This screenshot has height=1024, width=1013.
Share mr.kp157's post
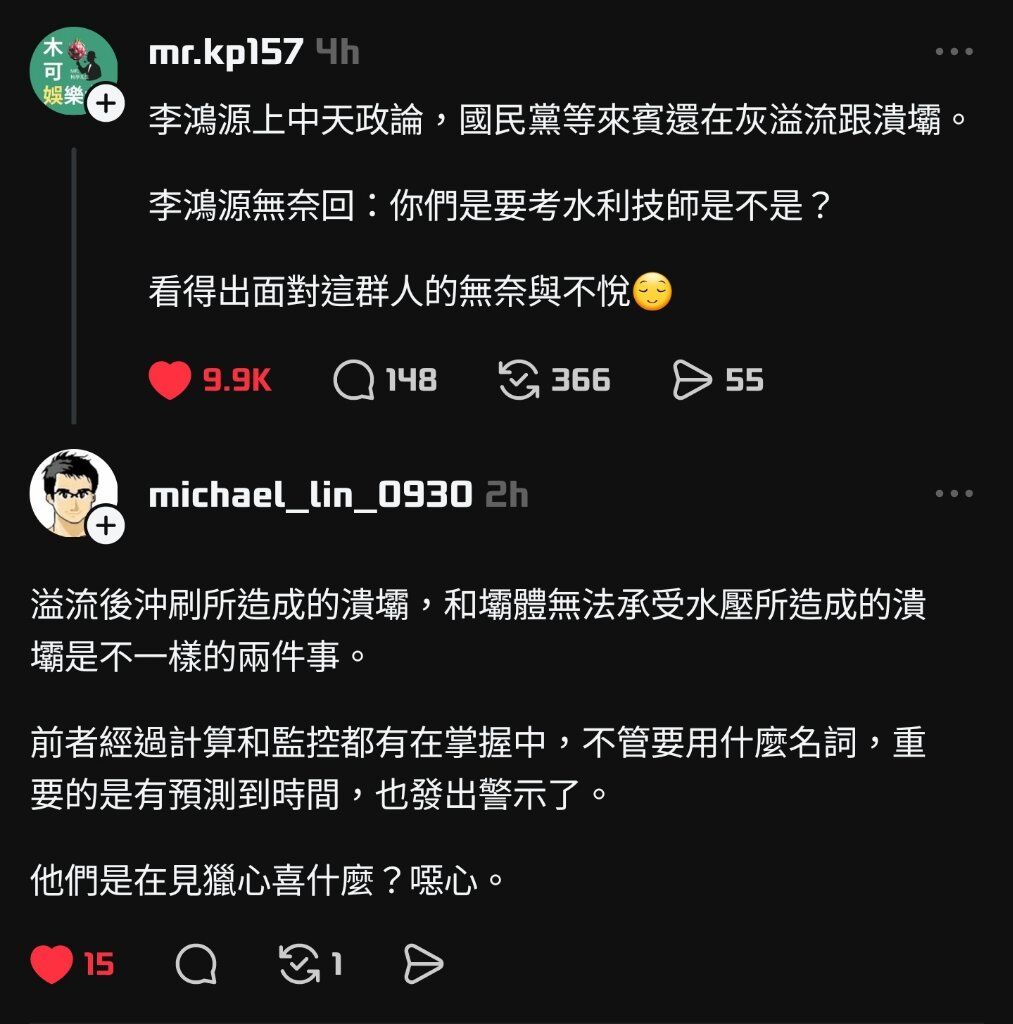click(x=692, y=380)
